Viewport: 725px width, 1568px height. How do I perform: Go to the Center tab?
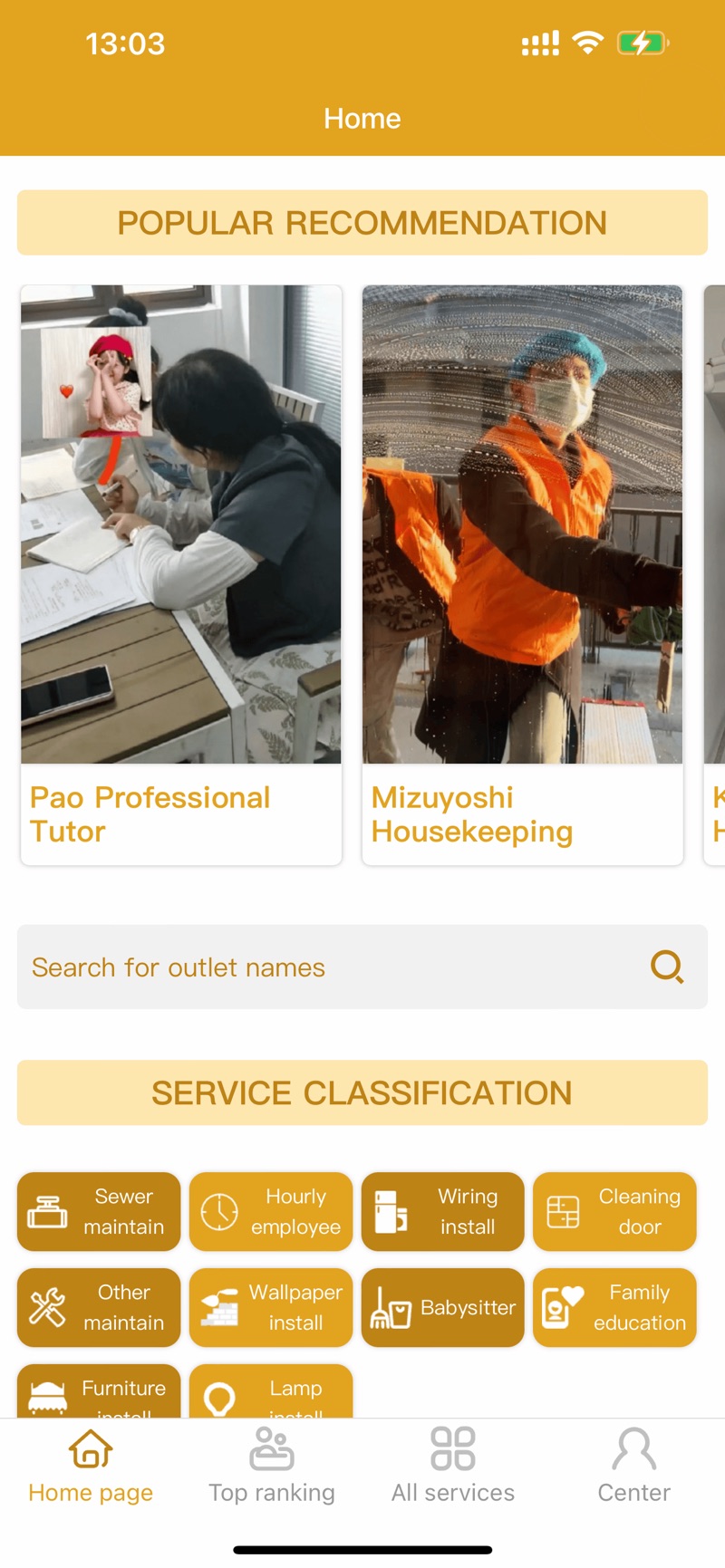click(633, 1467)
